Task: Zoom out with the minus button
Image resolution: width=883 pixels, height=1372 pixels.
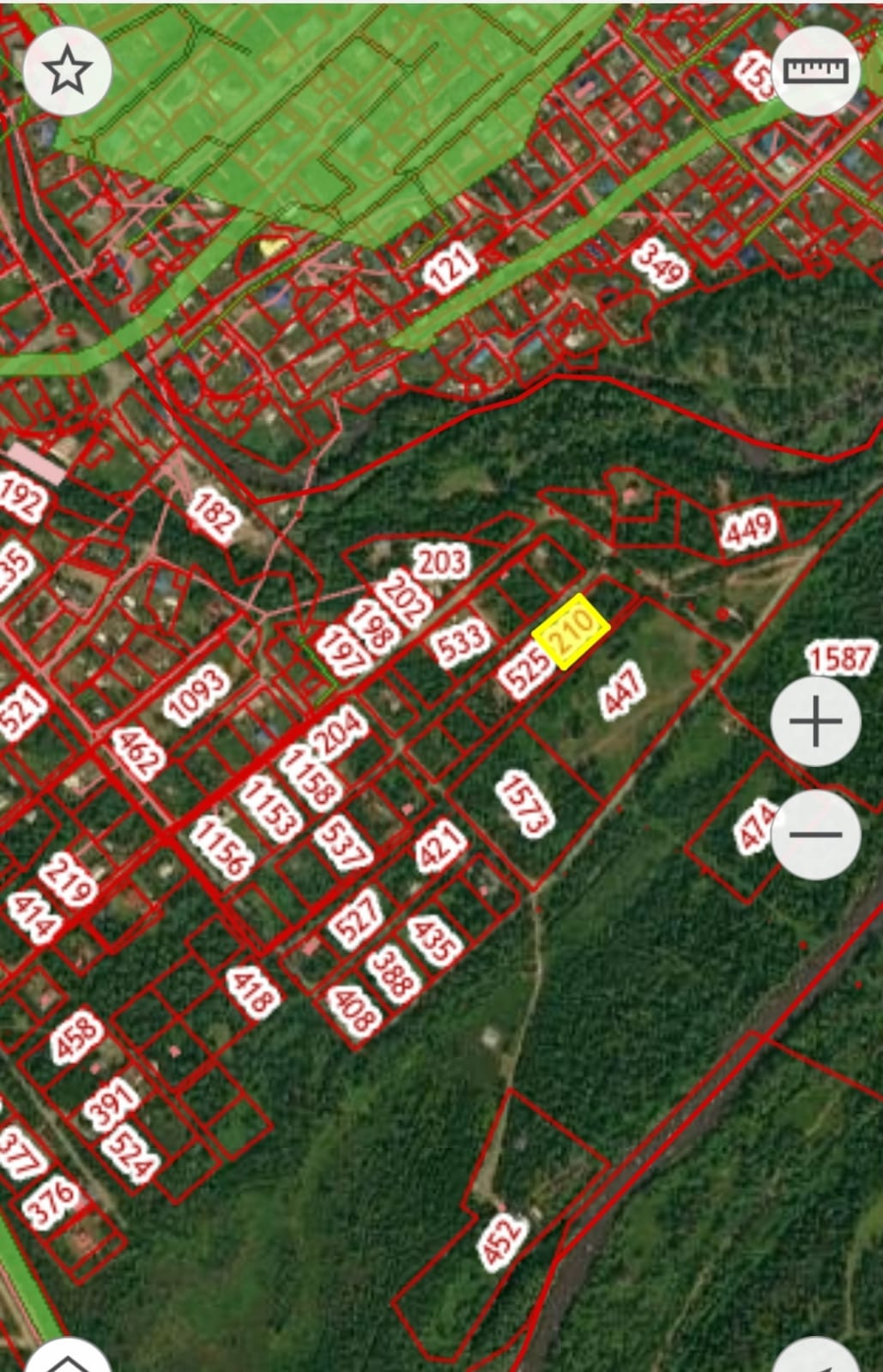Action: [x=816, y=834]
